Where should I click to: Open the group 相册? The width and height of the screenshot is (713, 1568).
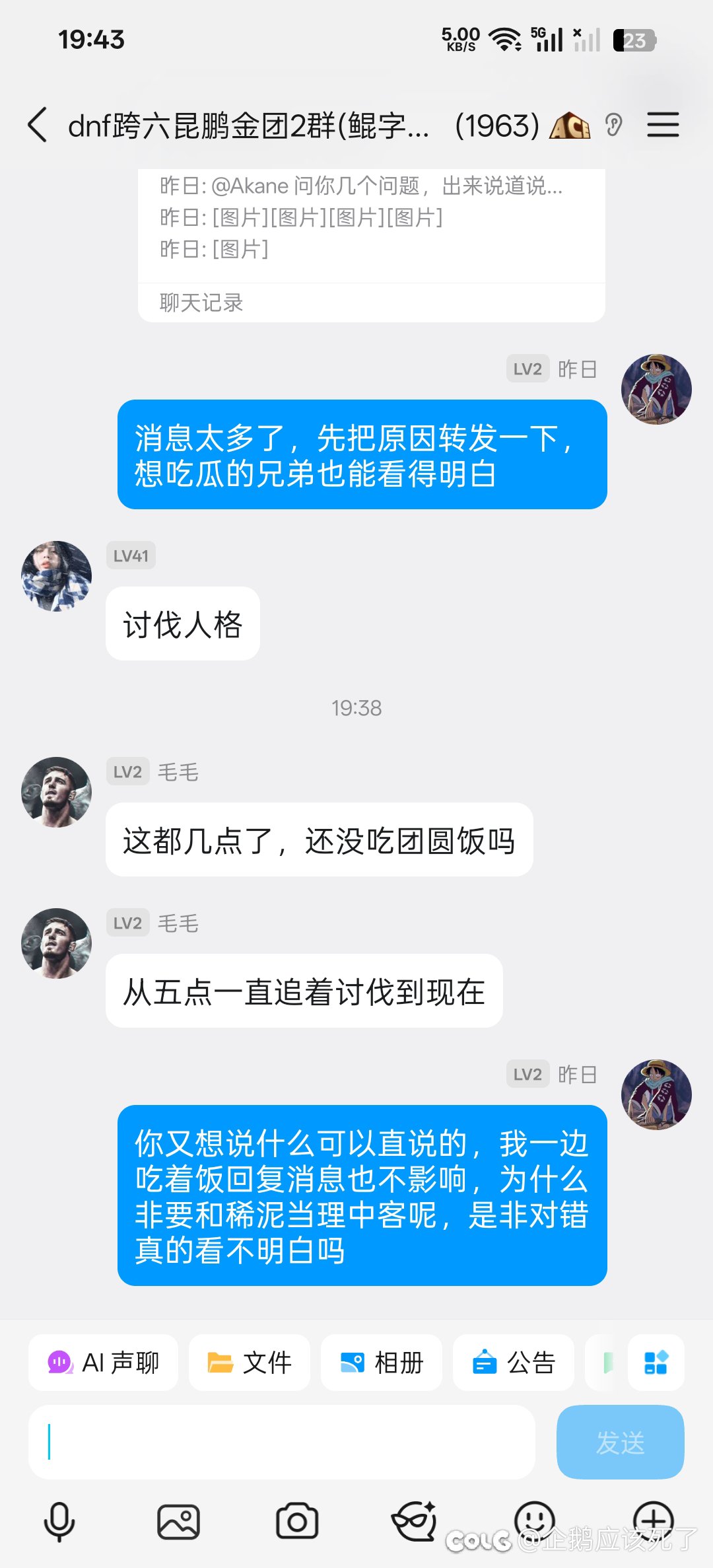(382, 1363)
